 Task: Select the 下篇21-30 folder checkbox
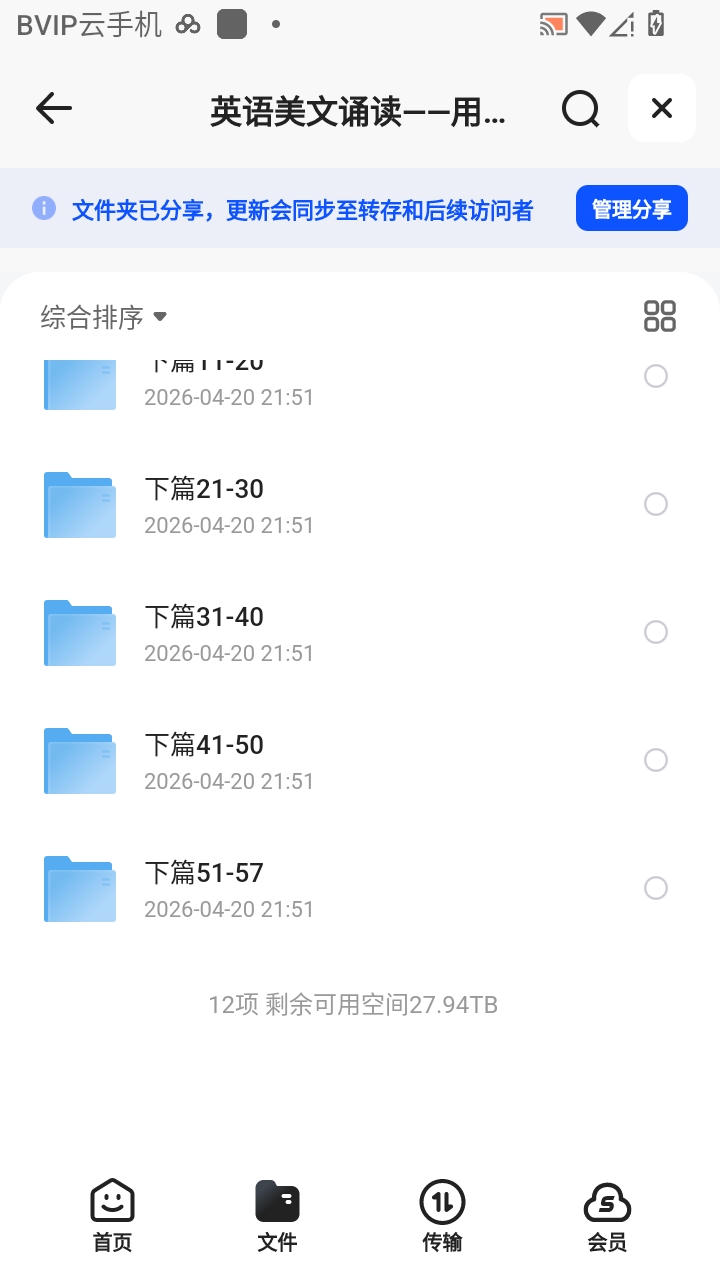656,504
